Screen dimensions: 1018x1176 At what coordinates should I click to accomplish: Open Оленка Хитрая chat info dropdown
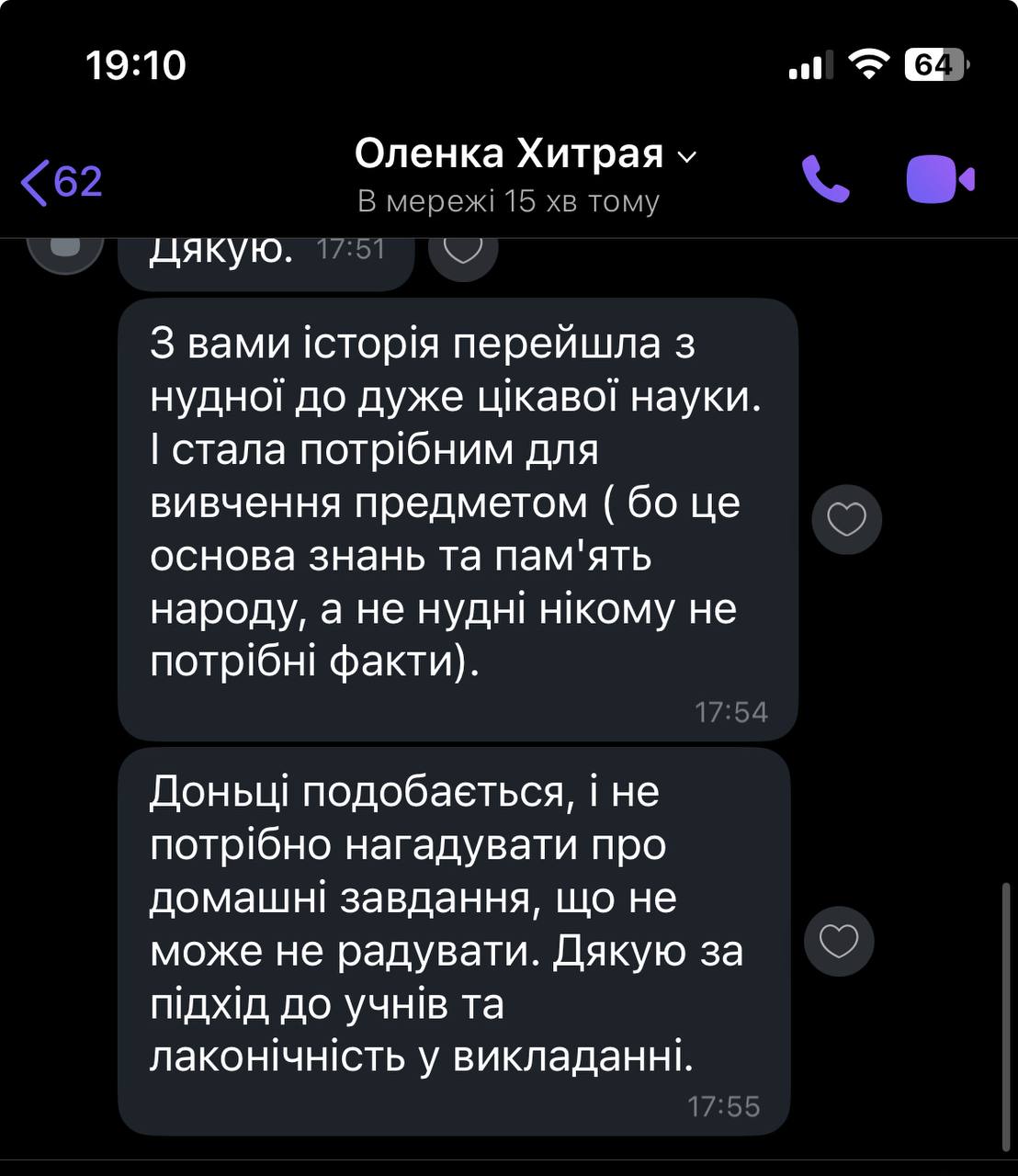coord(526,155)
